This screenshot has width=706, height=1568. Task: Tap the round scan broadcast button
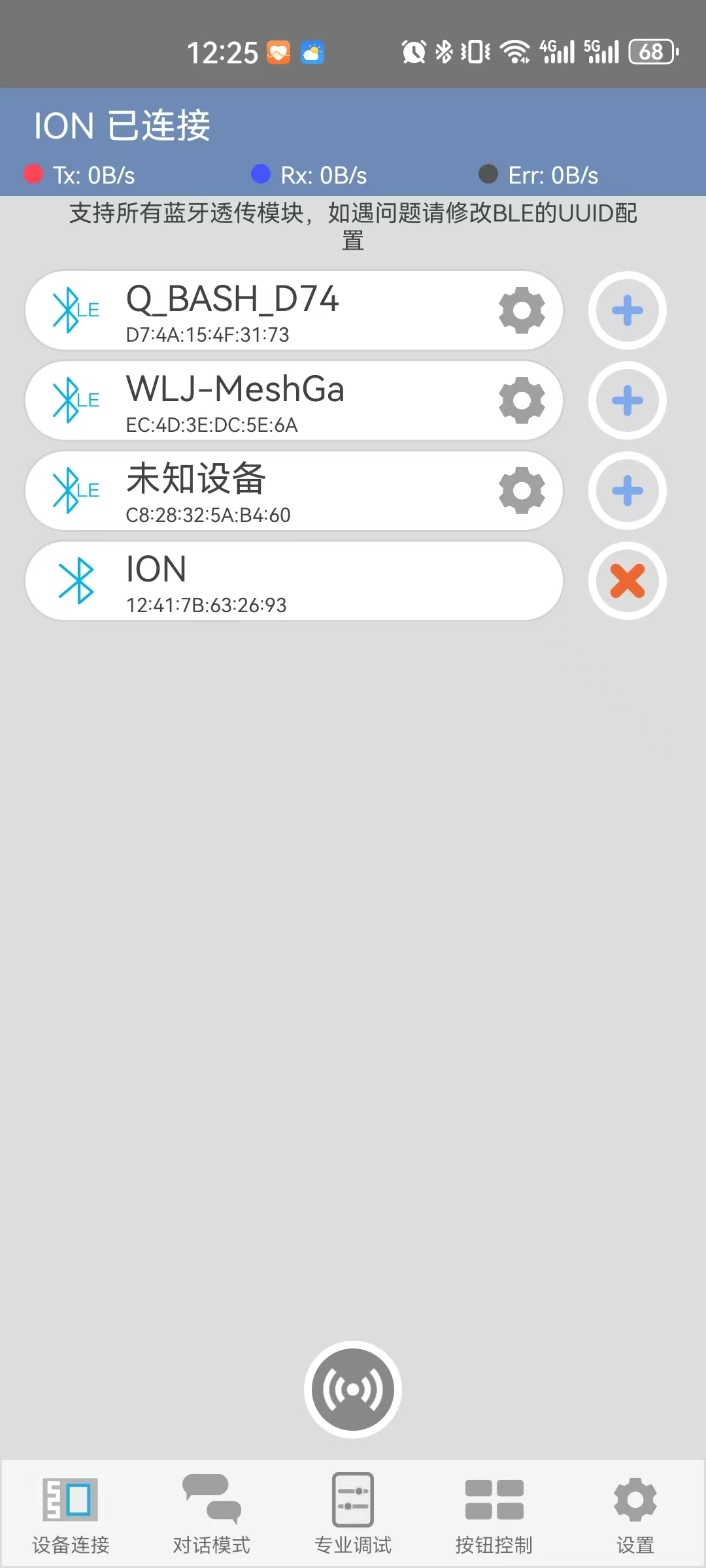(353, 1390)
